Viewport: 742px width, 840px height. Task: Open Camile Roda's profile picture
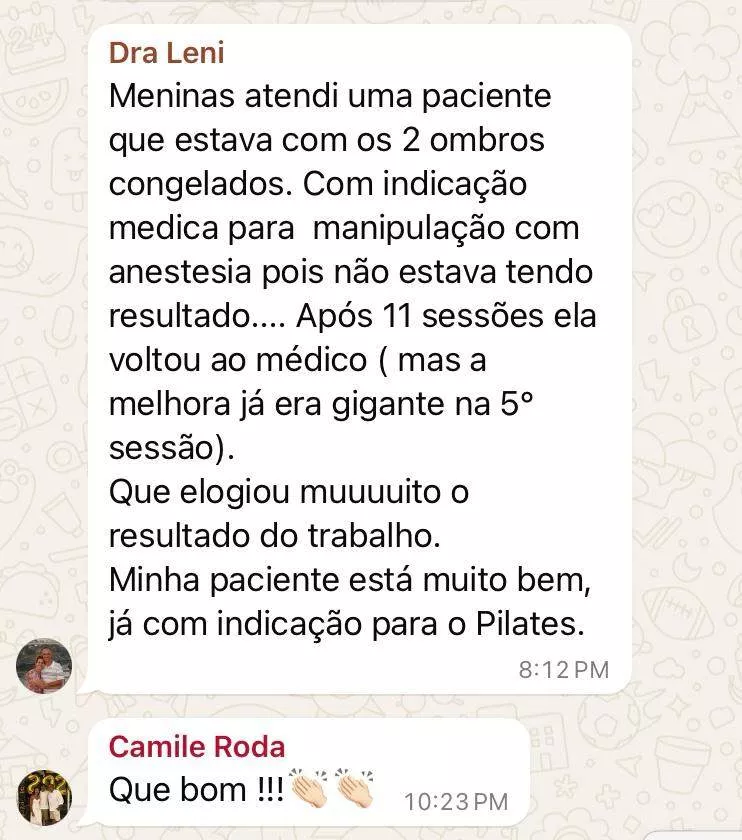point(44,797)
